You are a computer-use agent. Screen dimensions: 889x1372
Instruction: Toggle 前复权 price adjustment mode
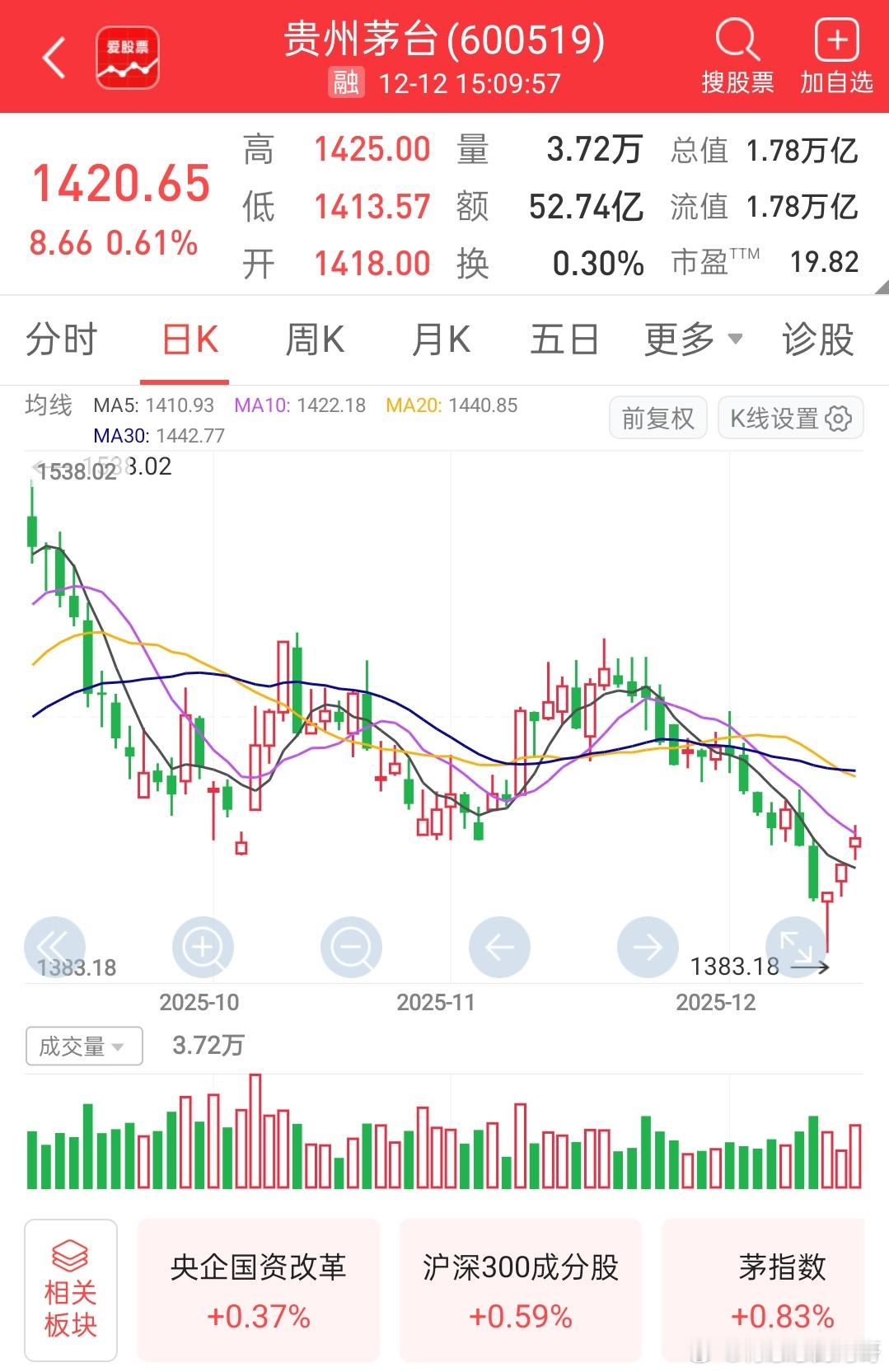click(657, 417)
